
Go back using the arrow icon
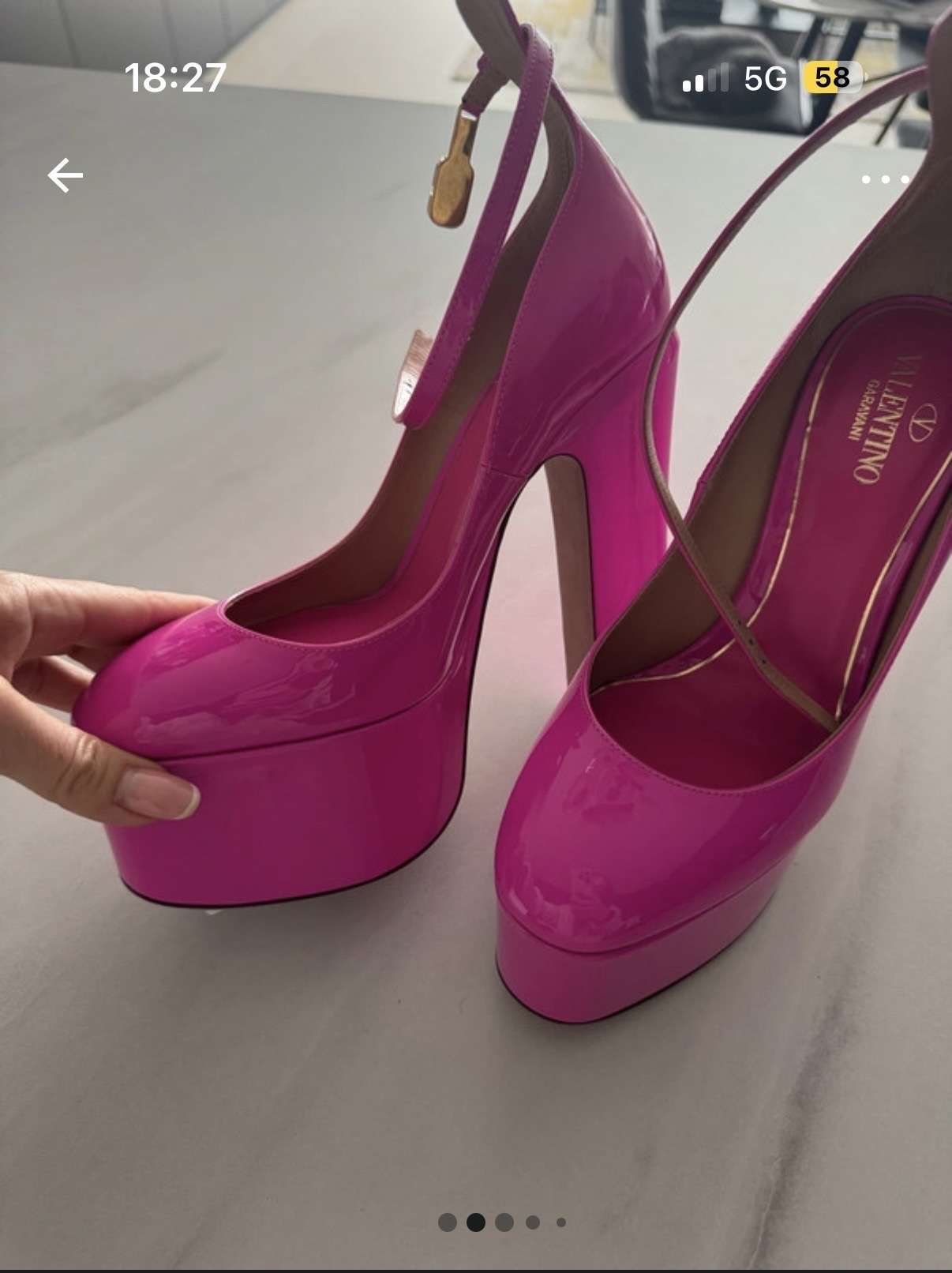[x=65, y=175]
